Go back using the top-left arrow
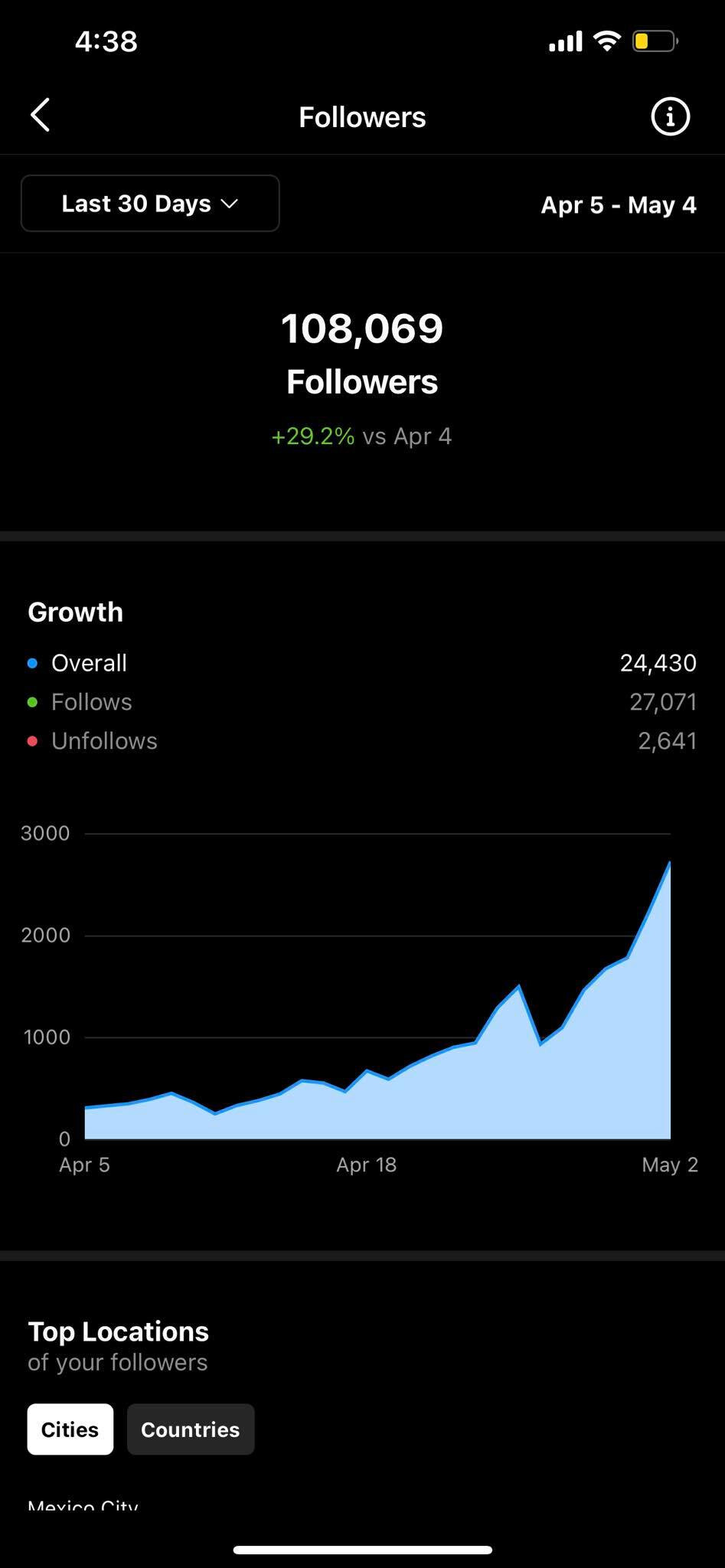The width and height of the screenshot is (725, 1568). coord(41,116)
